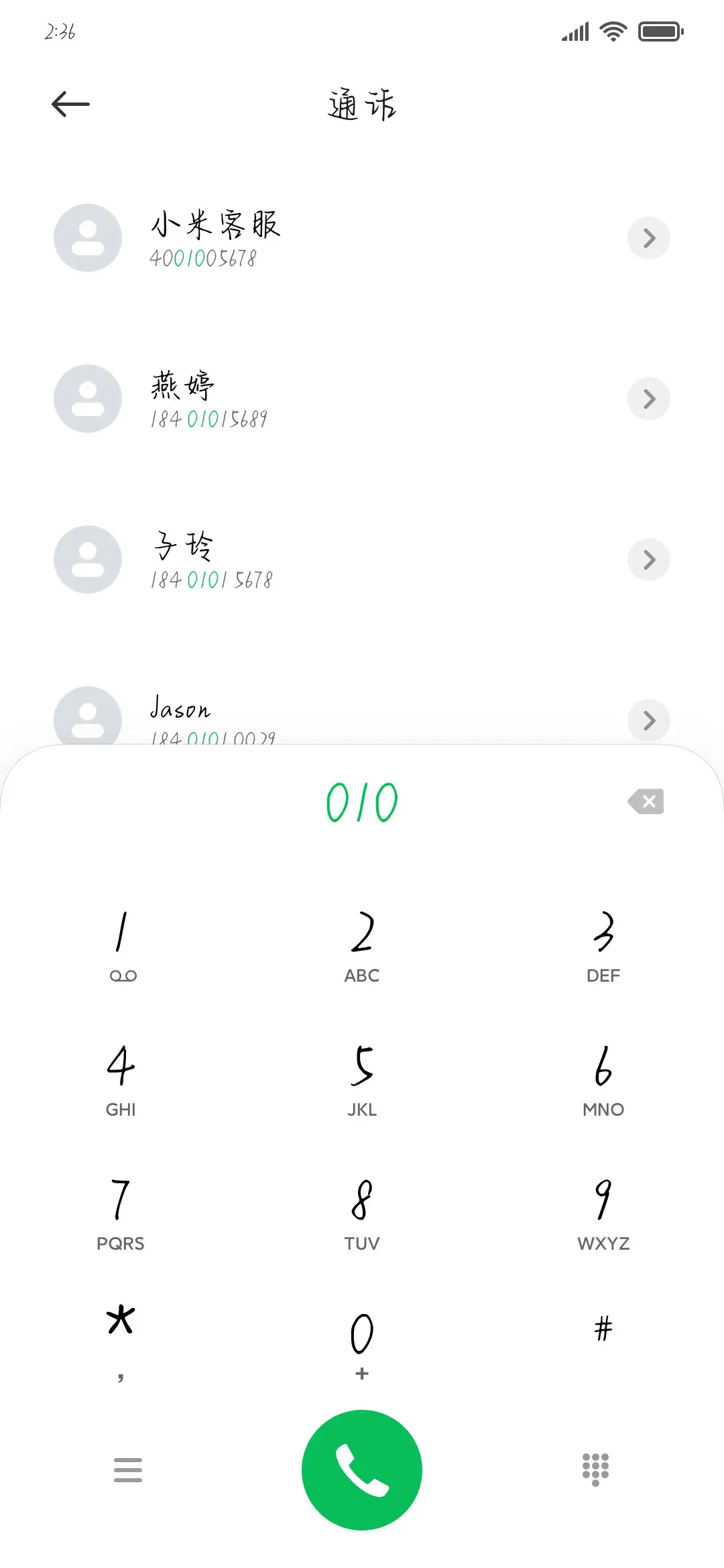Expand call details for 燕婷
The image size is (724, 1568).
click(x=648, y=399)
